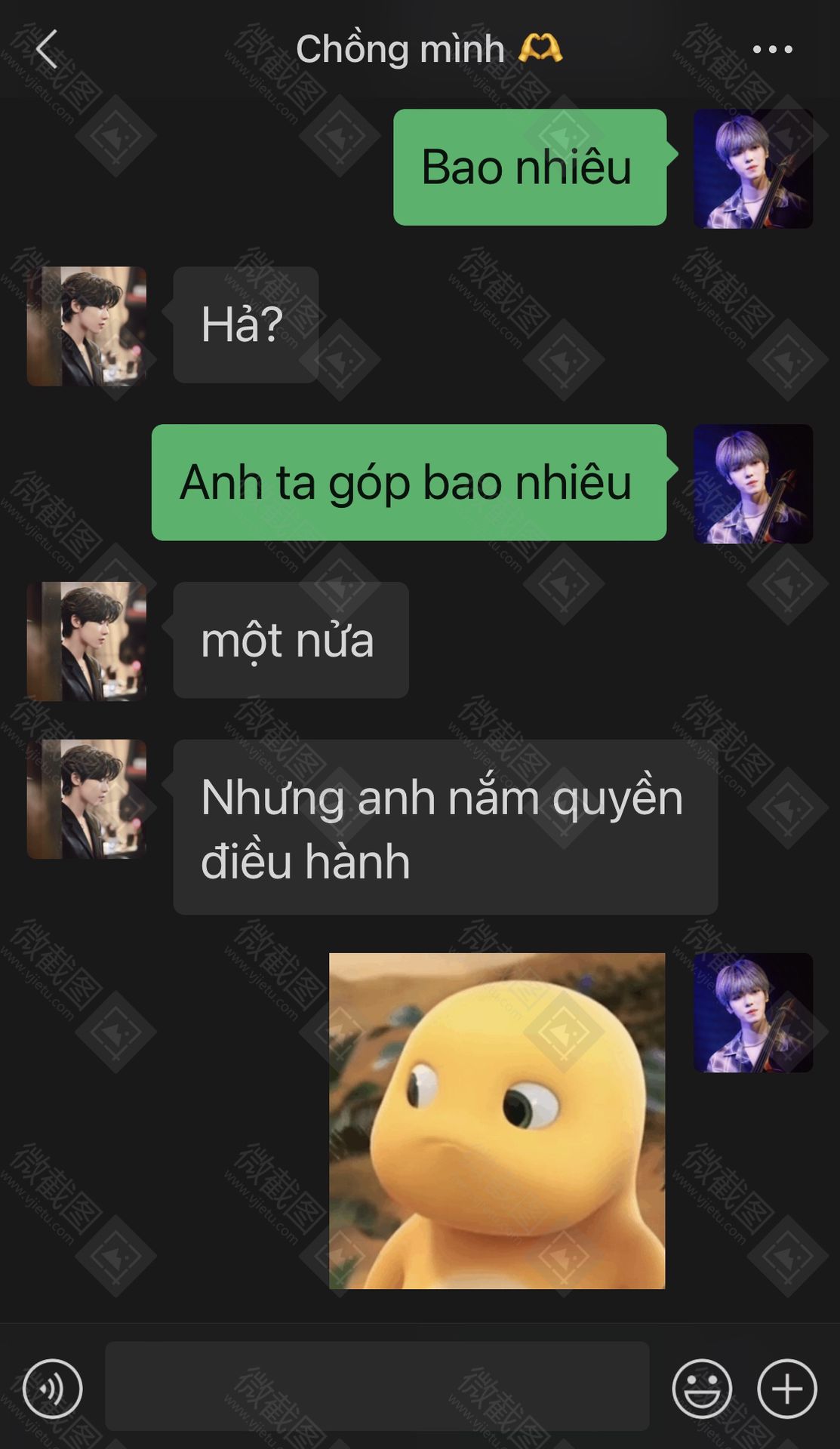Open the plus attachments menu

coord(787,1389)
